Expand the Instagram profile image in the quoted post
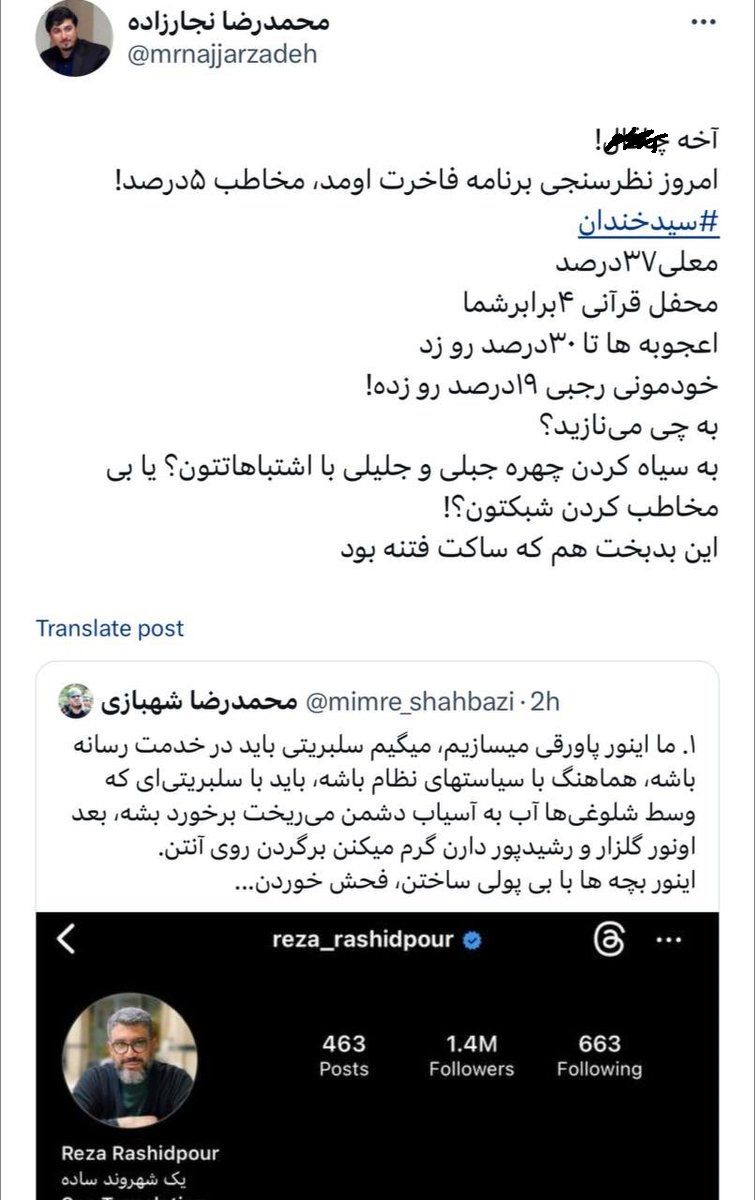 coord(129,1059)
